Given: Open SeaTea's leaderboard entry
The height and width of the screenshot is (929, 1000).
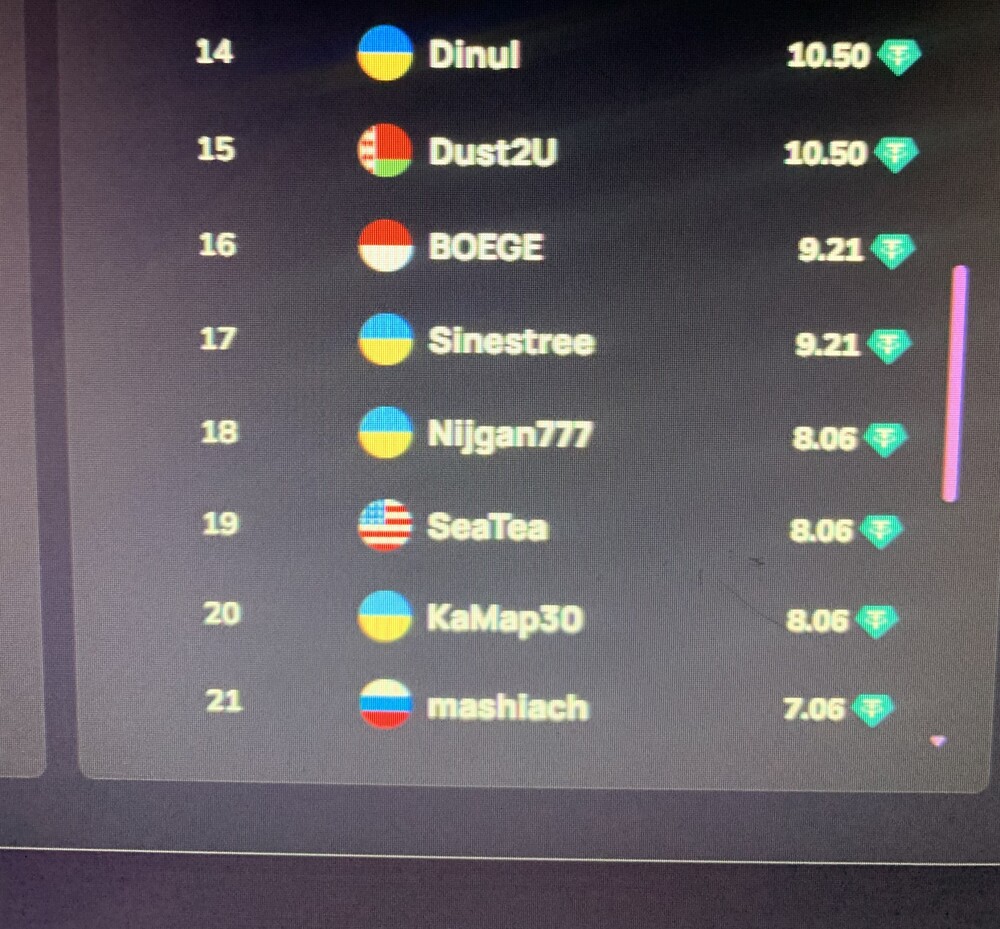Looking at the screenshot, I should point(487,526).
